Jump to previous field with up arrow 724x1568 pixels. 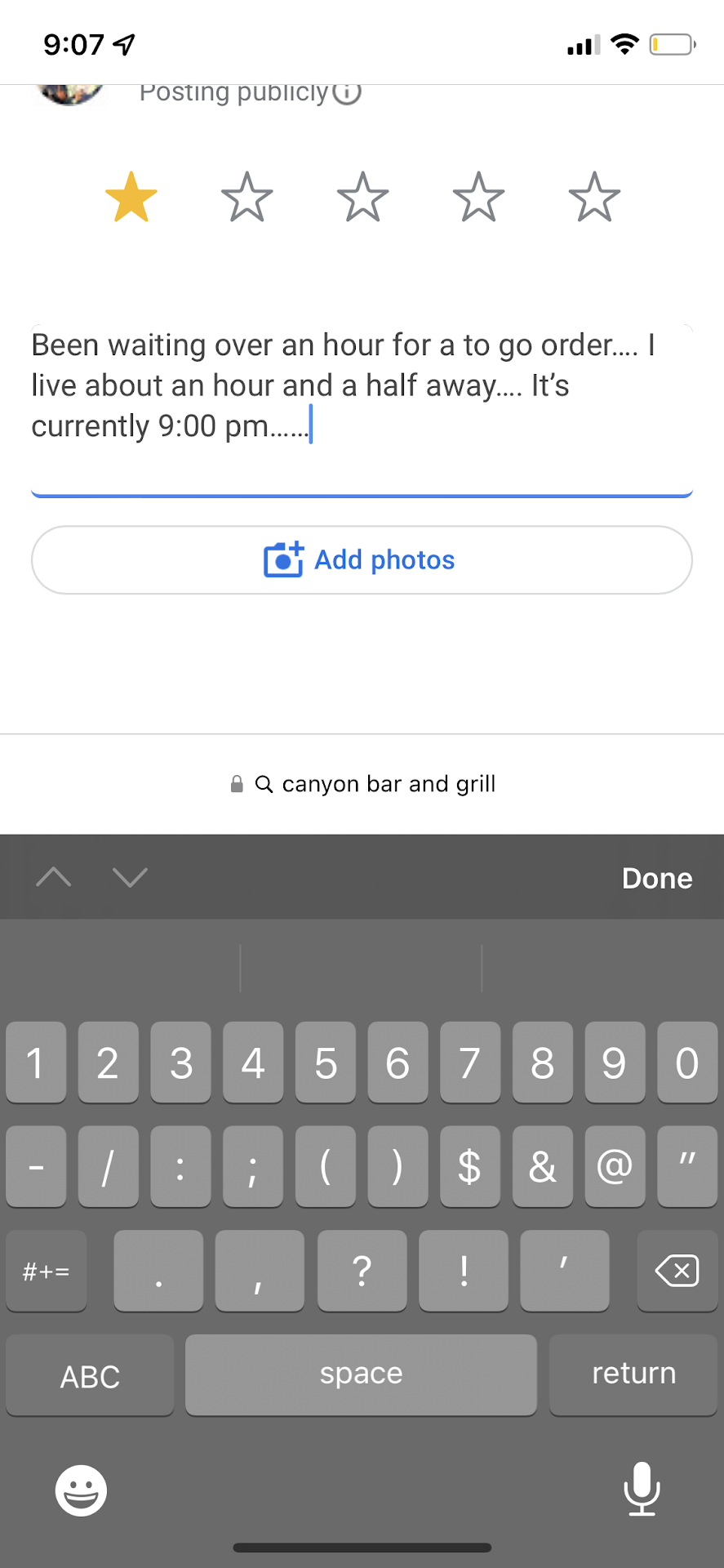coord(54,878)
